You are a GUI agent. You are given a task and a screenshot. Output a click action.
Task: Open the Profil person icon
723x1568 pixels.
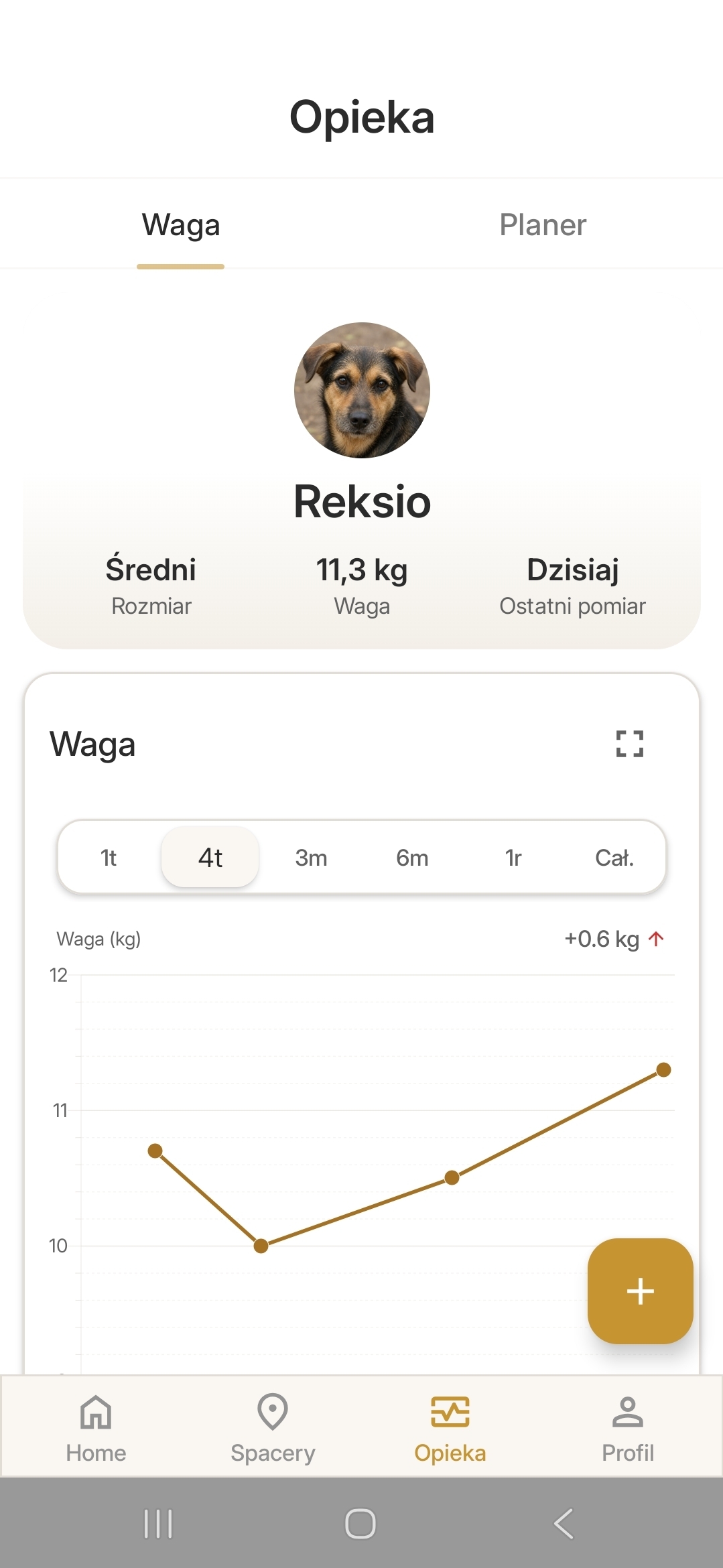[627, 1411]
